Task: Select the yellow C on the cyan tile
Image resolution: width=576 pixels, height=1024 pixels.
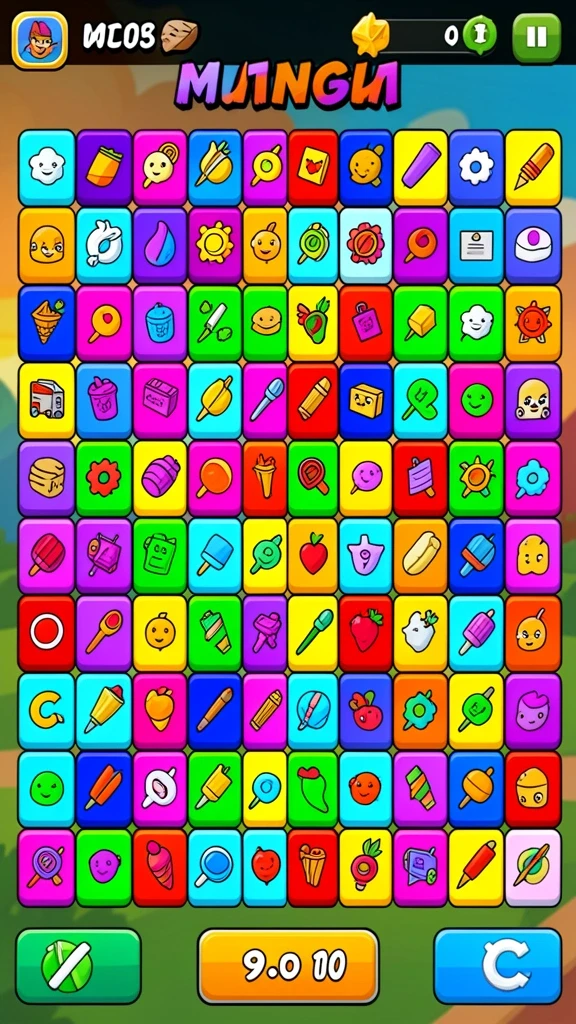Action: pyautogui.click(x=46, y=711)
